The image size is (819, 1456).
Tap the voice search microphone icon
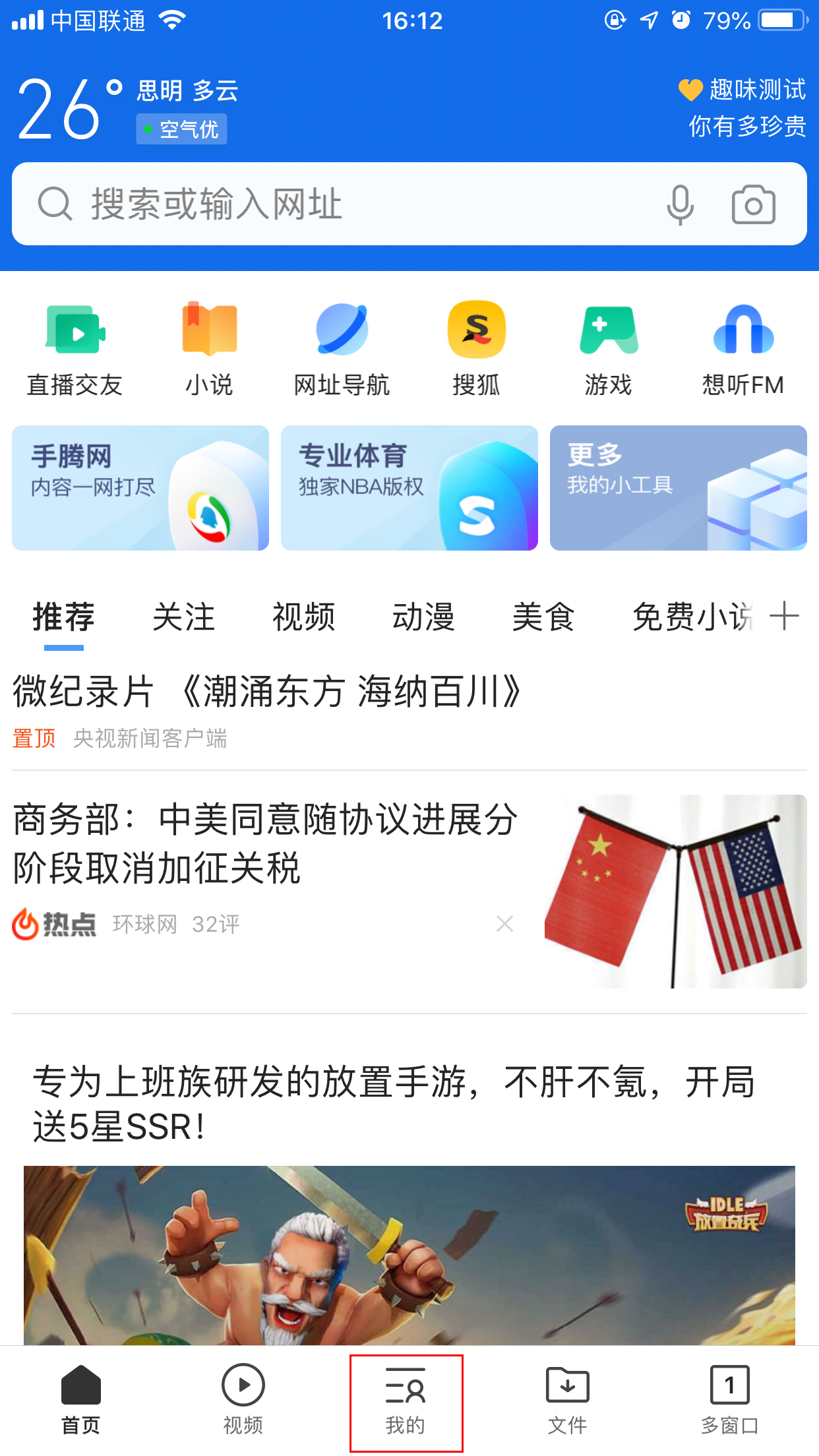click(681, 204)
